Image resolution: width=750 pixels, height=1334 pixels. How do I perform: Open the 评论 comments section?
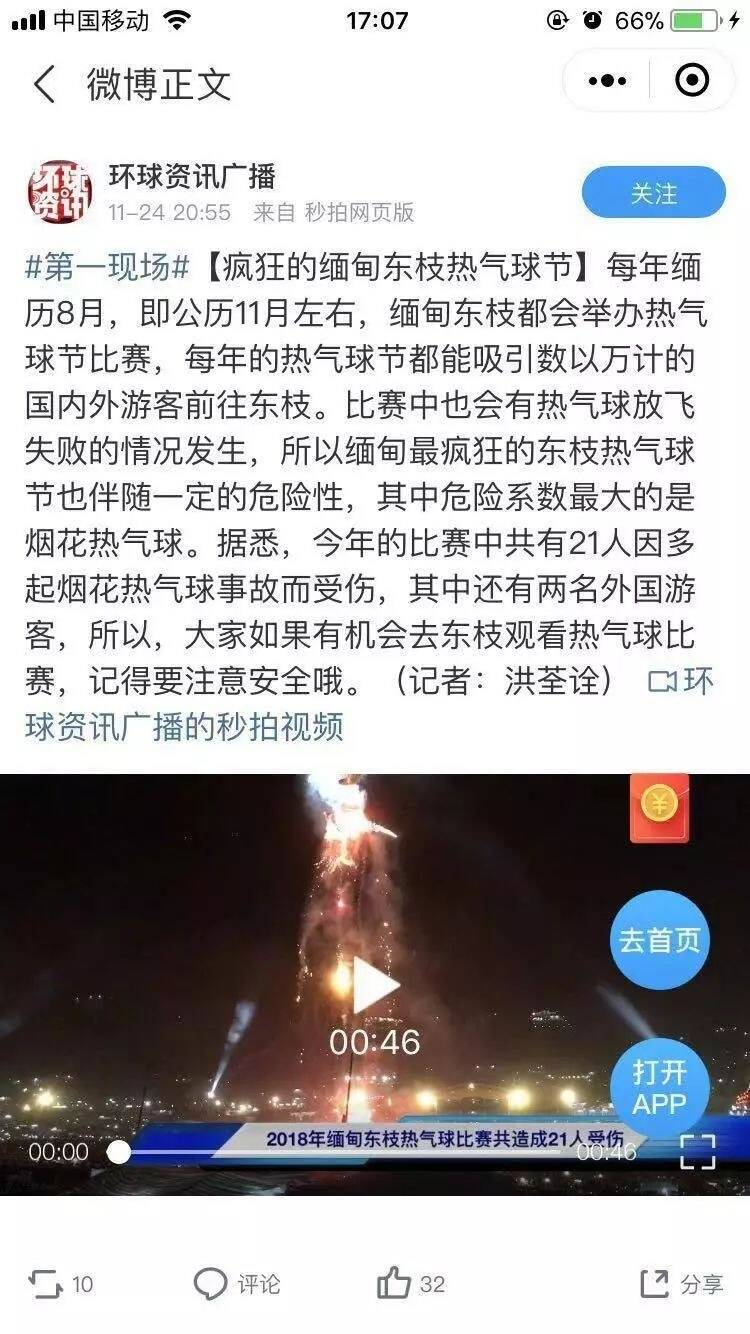click(x=237, y=1283)
